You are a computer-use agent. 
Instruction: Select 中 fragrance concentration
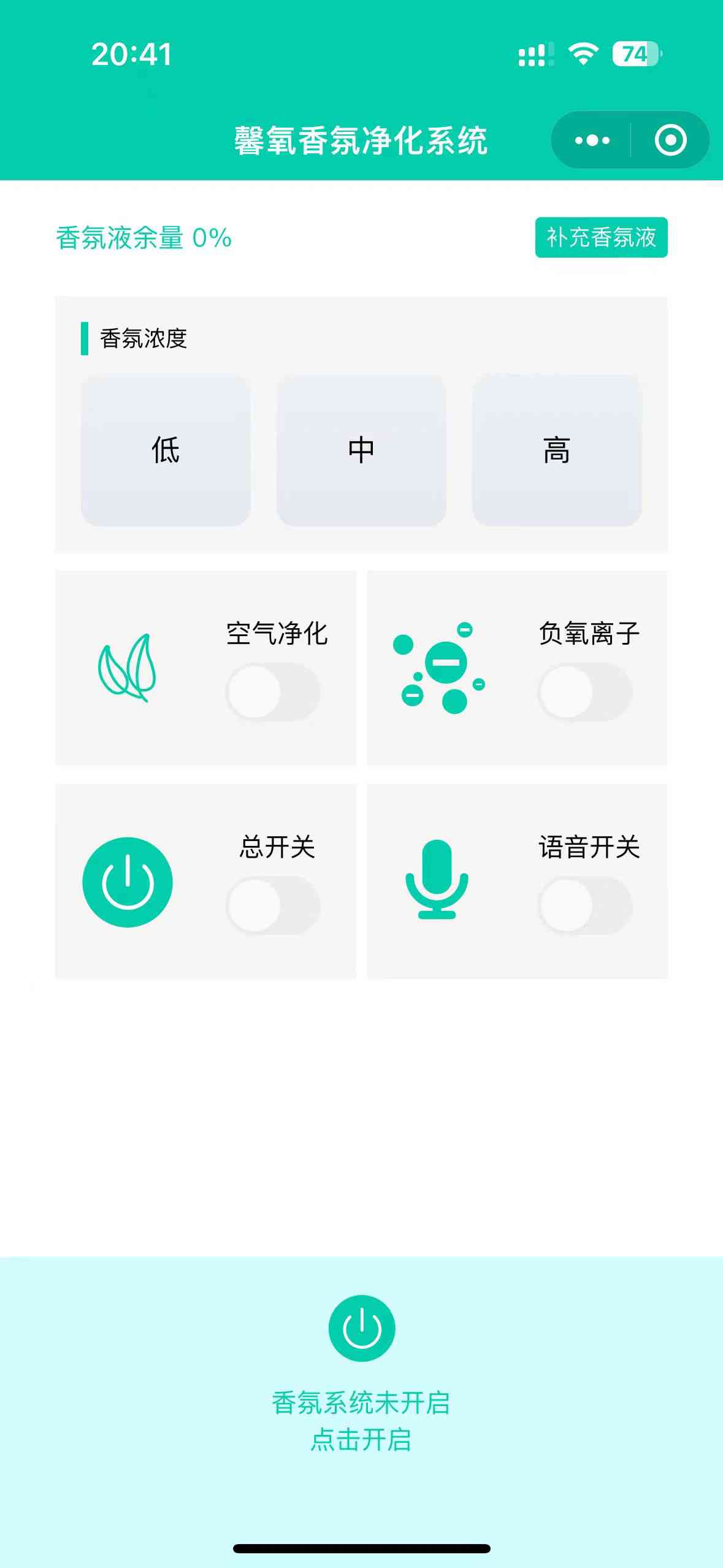(x=361, y=450)
